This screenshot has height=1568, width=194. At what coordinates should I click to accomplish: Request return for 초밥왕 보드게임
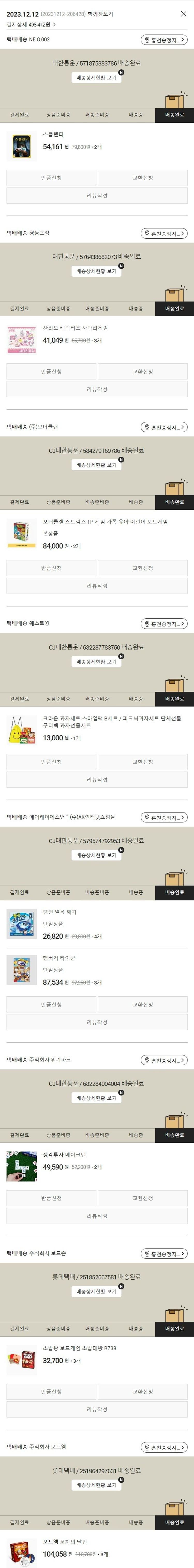[51, 1392]
